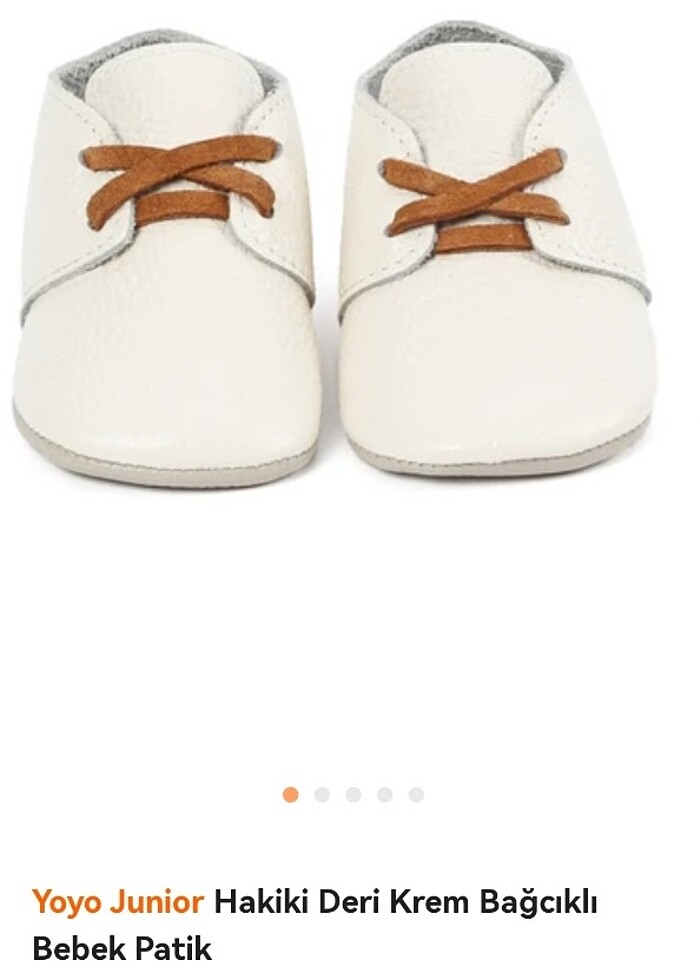Screen dimensions: 700x980
Task: Open the Yoyo Junior brand link
Action: tap(118, 903)
